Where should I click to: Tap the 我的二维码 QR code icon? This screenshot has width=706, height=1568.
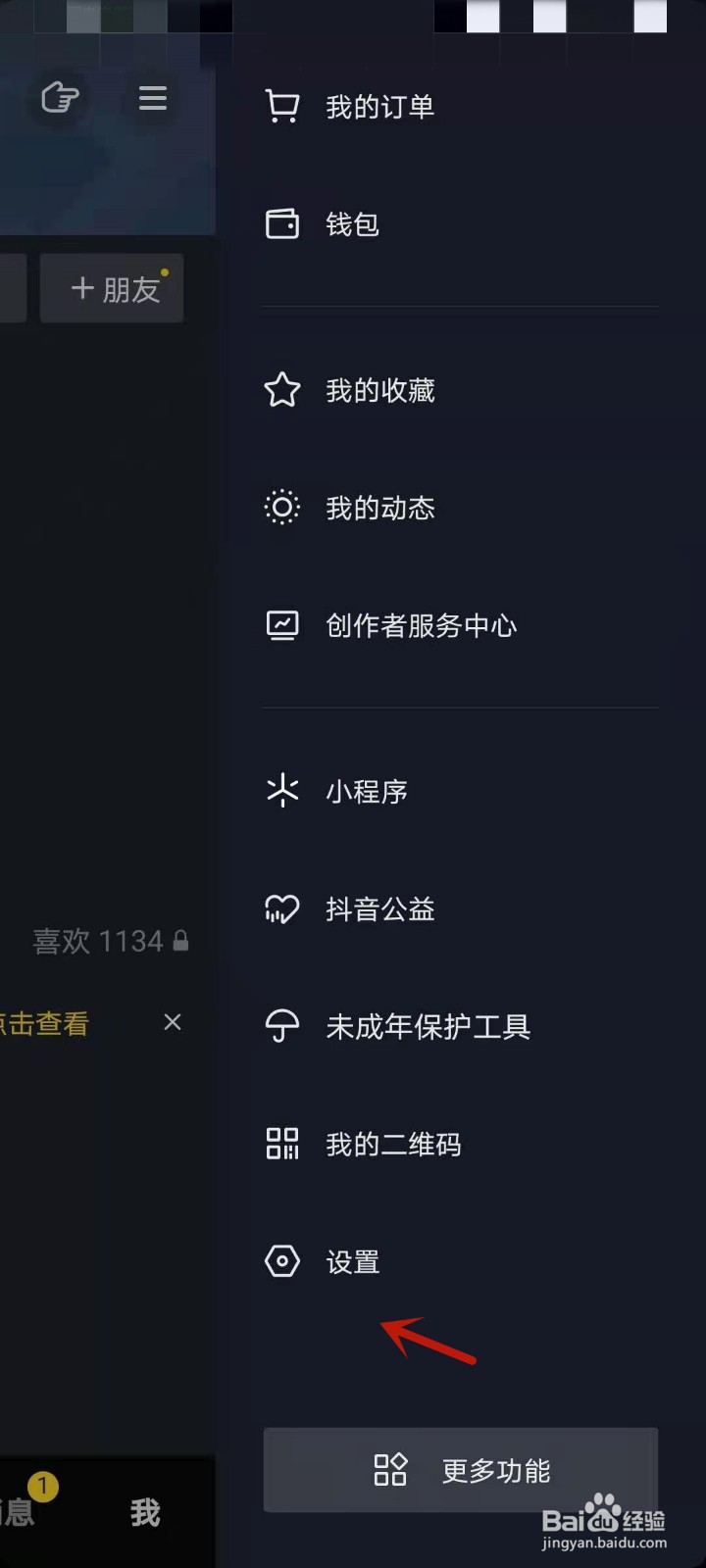click(282, 1143)
